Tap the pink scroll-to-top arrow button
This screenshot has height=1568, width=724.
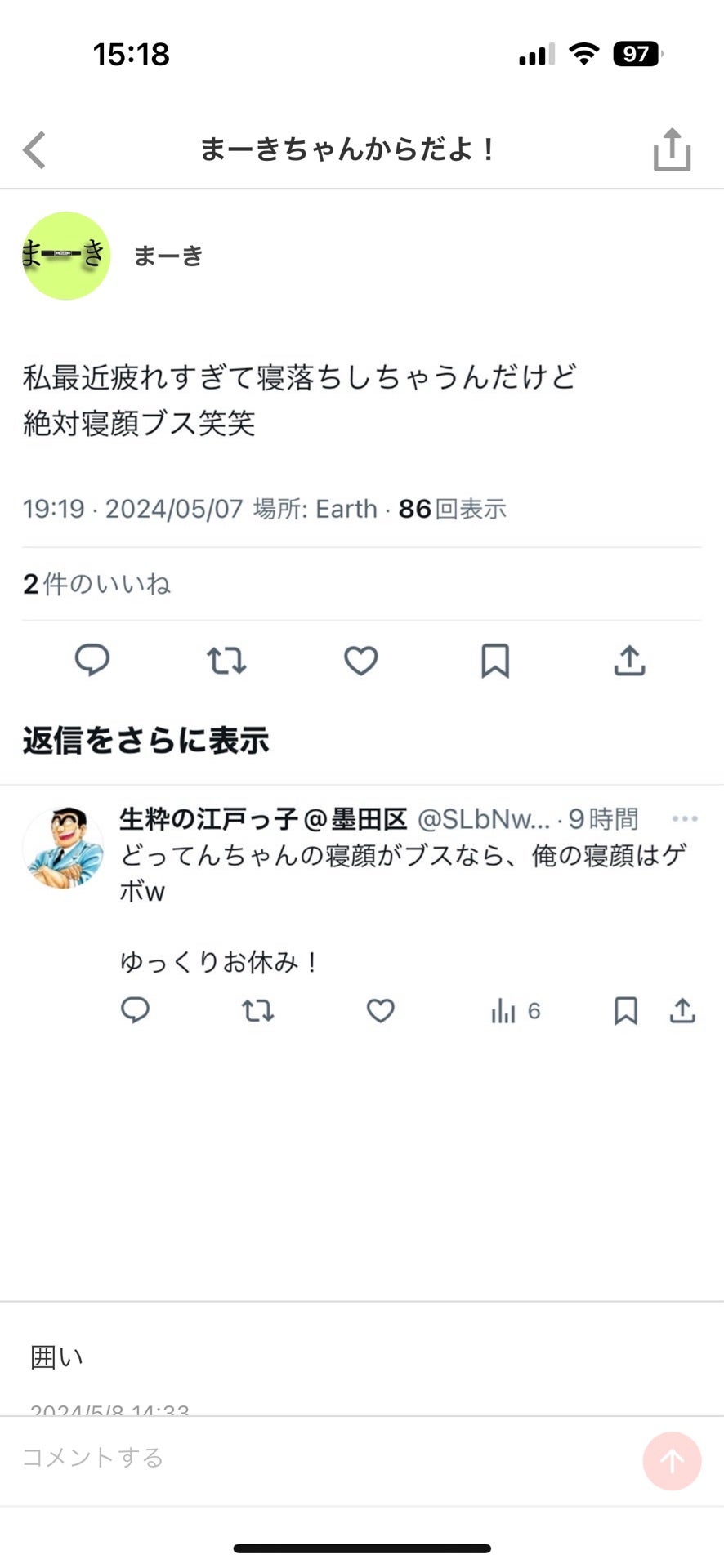tap(671, 1461)
